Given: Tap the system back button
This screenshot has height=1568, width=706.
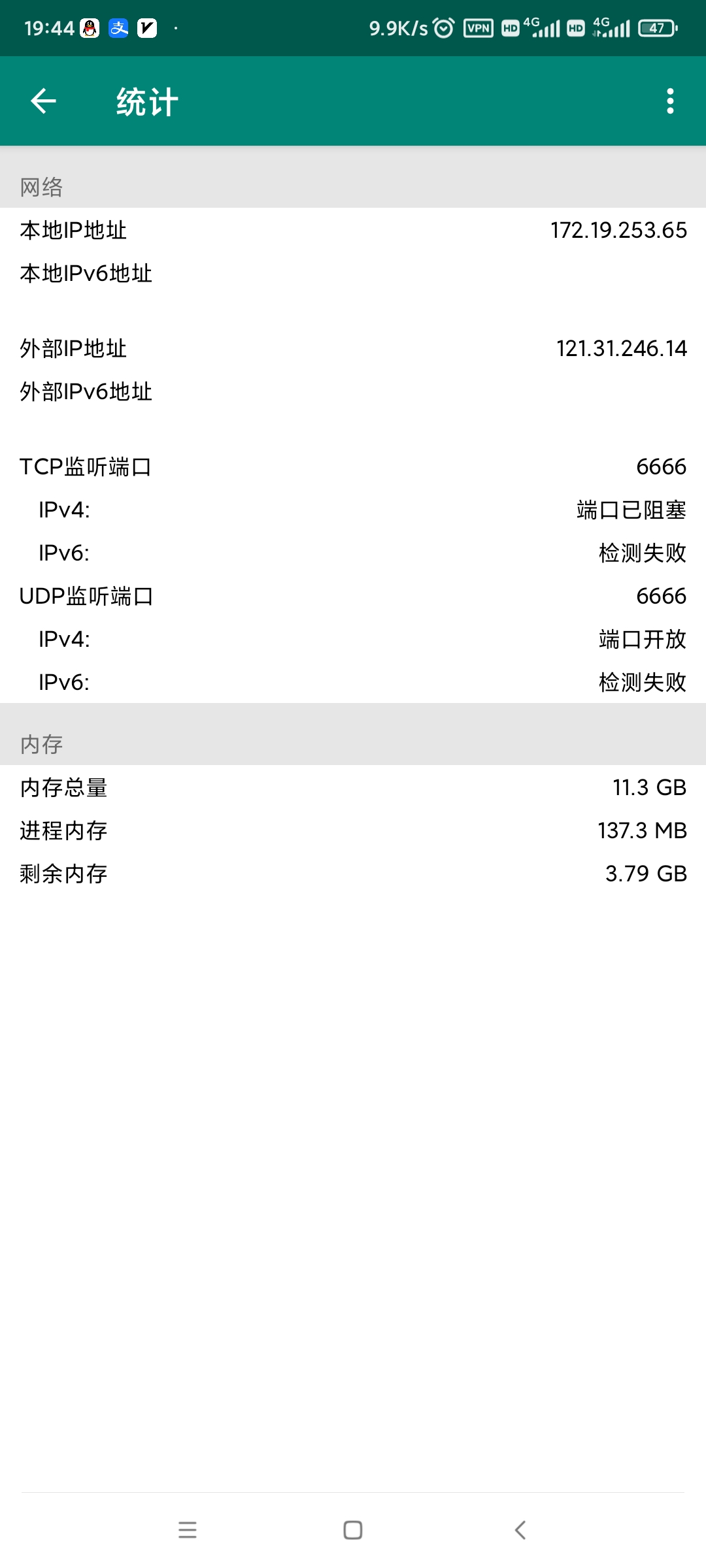Looking at the screenshot, I should (520, 1529).
